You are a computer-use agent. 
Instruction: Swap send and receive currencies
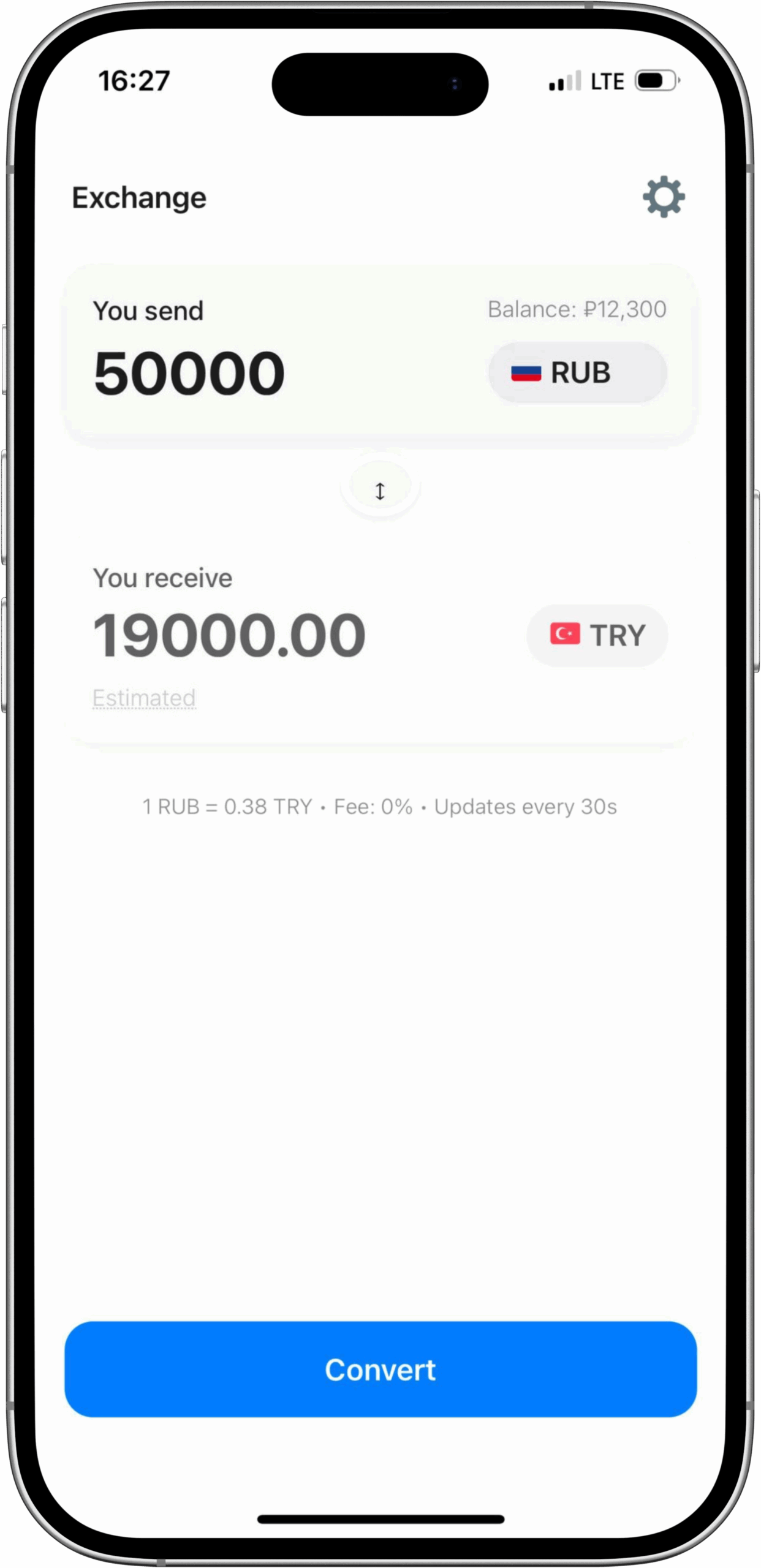[x=380, y=491]
